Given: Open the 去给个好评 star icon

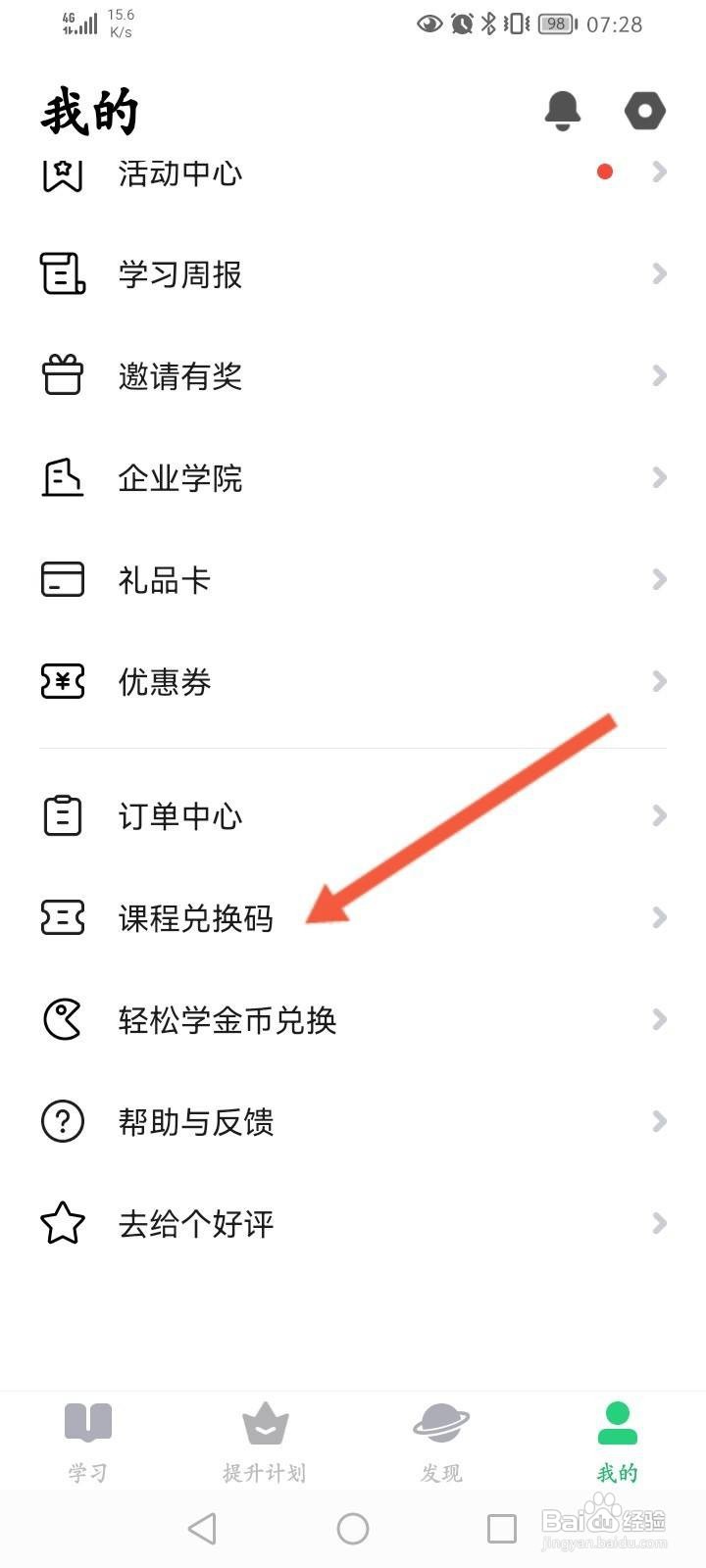Looking at the screenshot, I should (62, 1223).
